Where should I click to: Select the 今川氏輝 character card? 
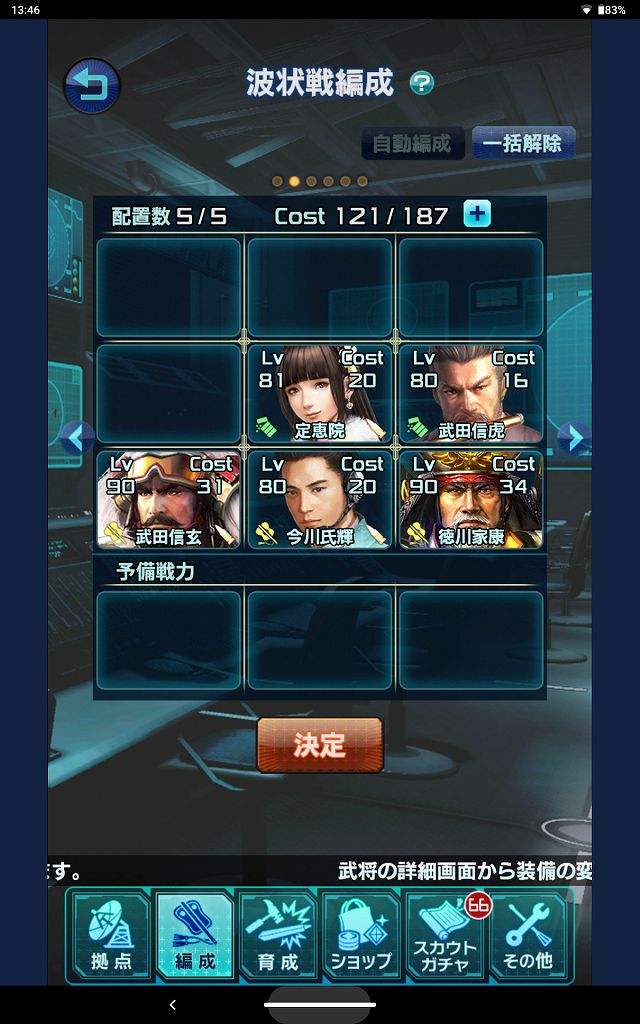pos(320,500)
